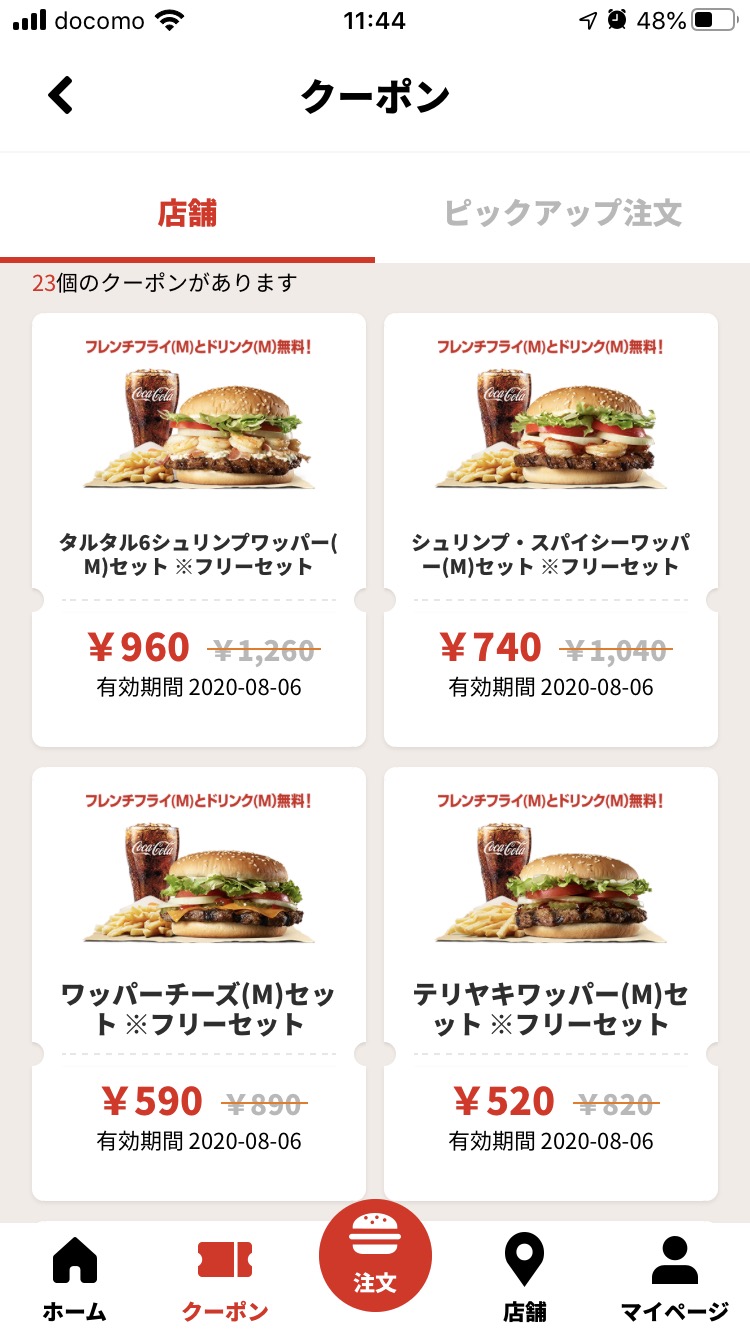Screen dimensions: 750x1334
Task: Select the 店舗 coupon tab at top
Action: (187, 213)
